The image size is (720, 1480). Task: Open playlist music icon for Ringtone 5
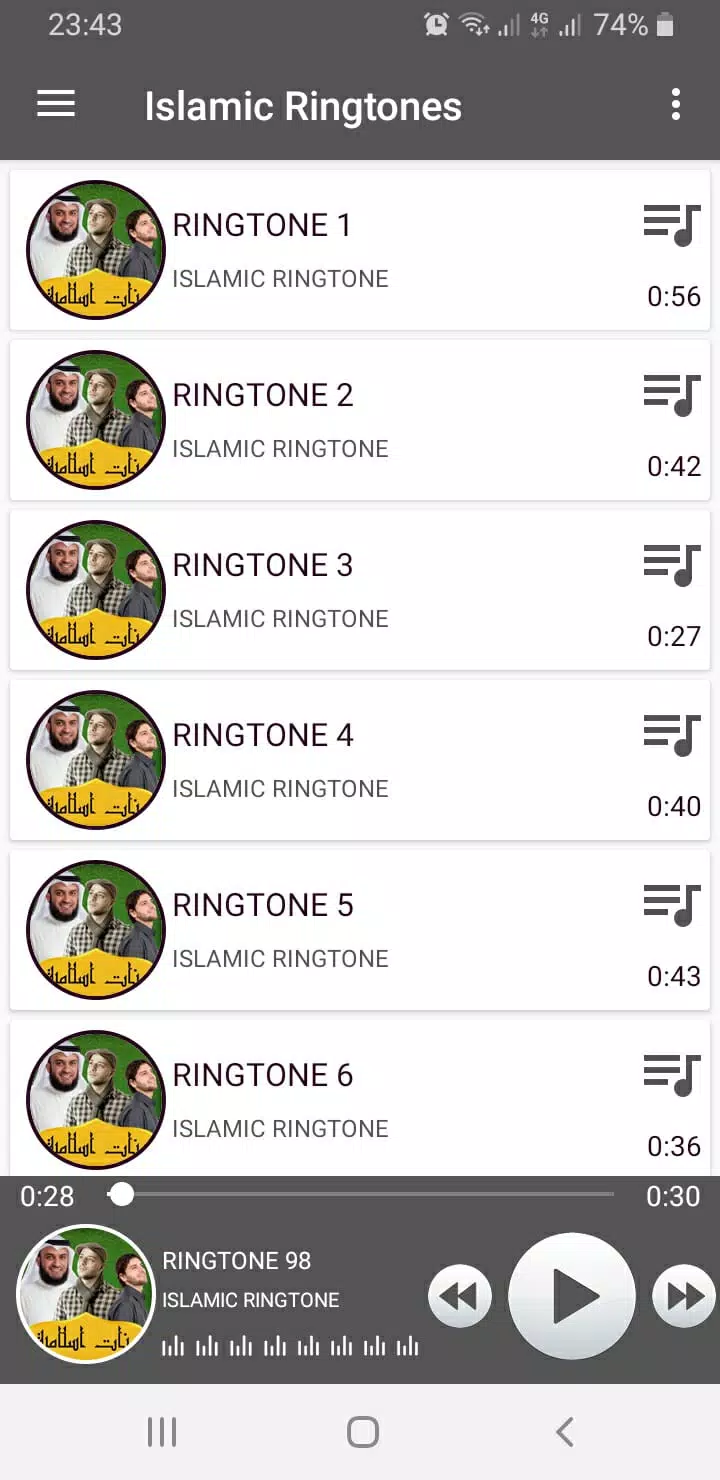click(672, 904)
